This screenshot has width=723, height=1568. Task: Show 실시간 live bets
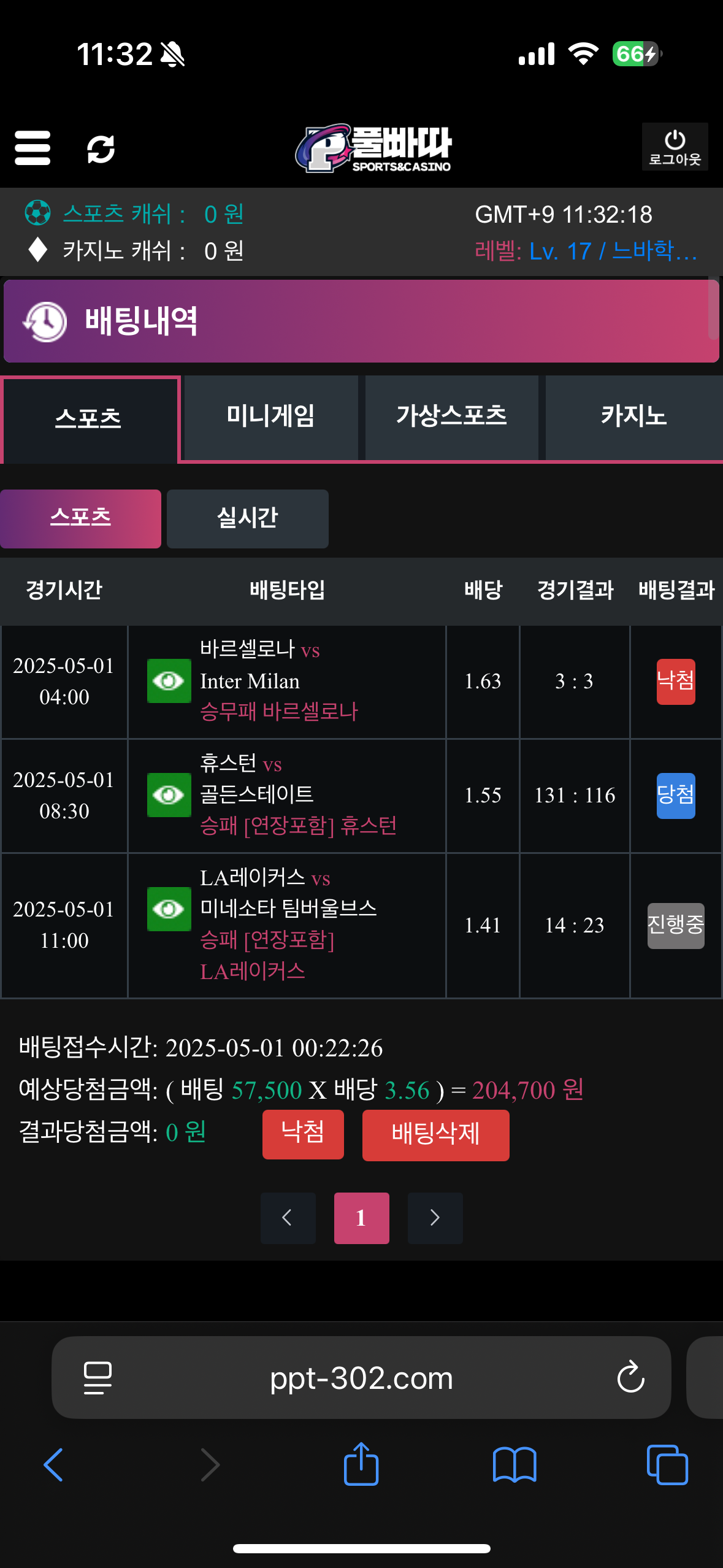pyautogui.click(x=247, y=518)
